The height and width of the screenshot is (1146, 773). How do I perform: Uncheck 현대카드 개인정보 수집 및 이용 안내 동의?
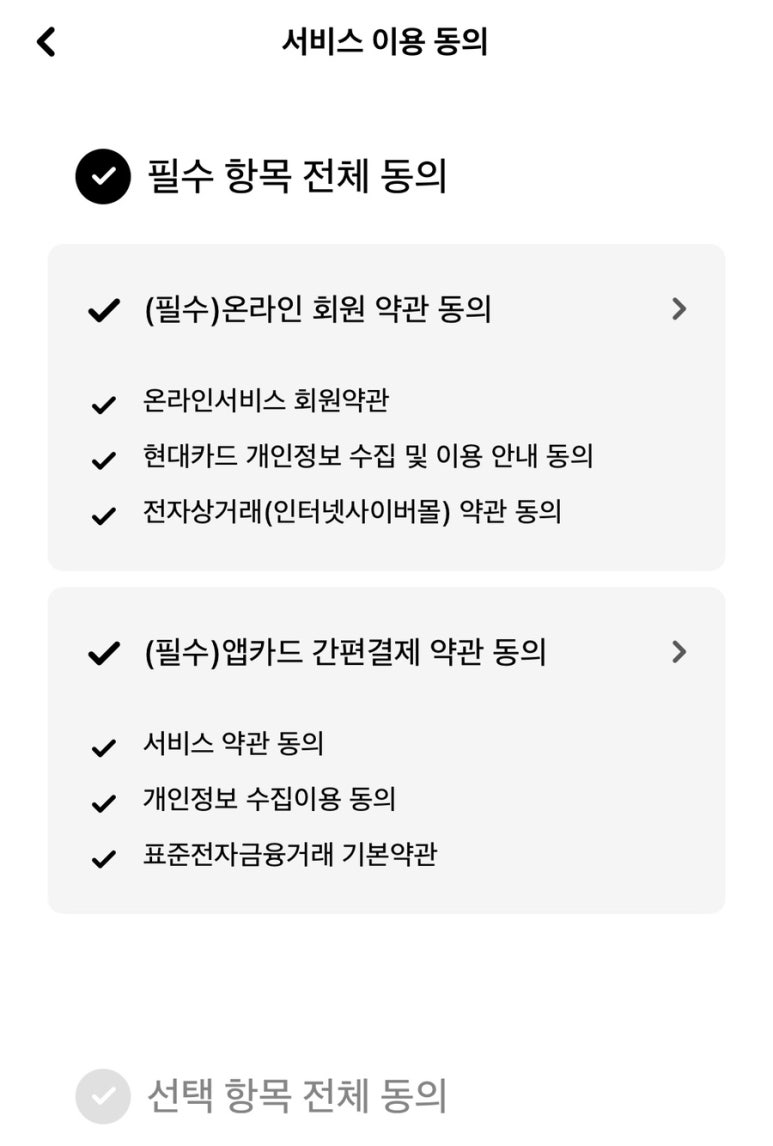click(x=103, y=460)
